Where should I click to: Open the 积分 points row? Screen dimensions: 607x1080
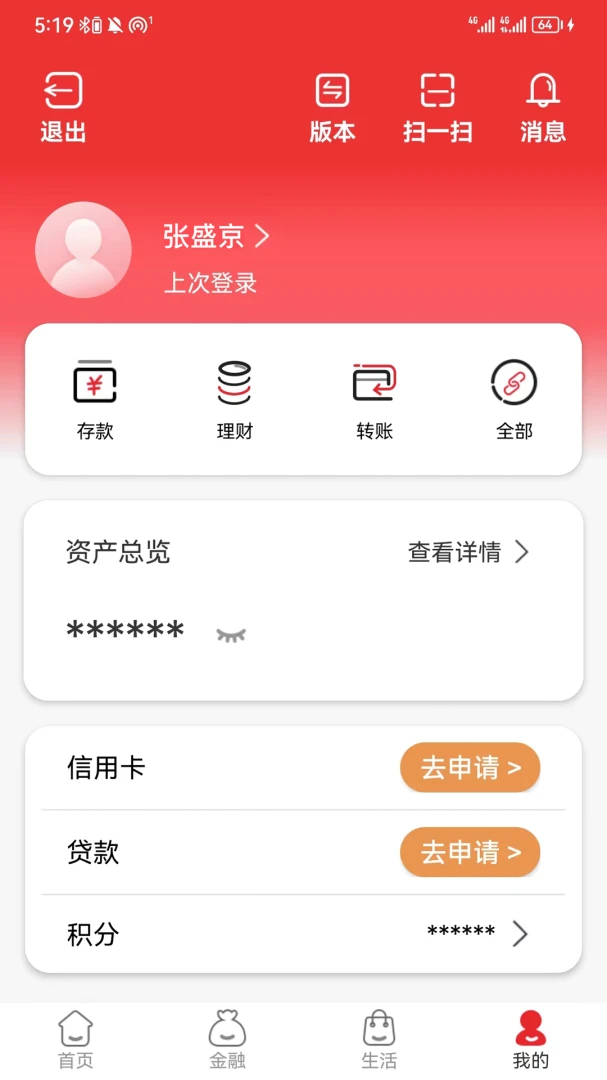[x=303, y=934]
